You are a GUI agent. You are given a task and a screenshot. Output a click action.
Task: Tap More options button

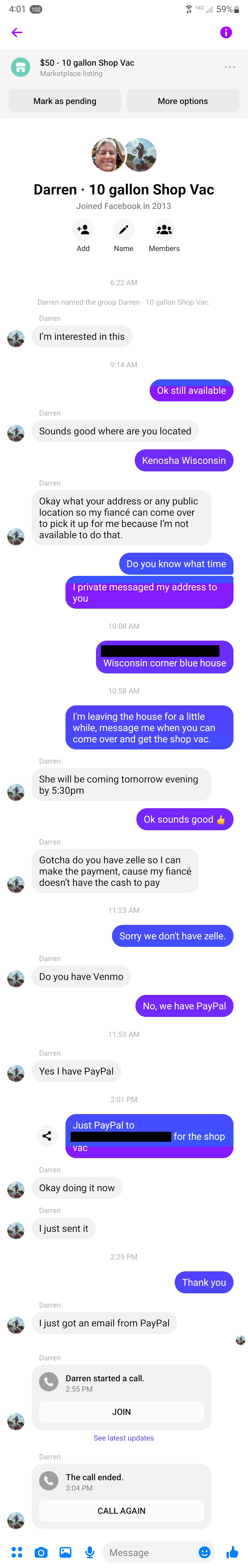point(182,101)
